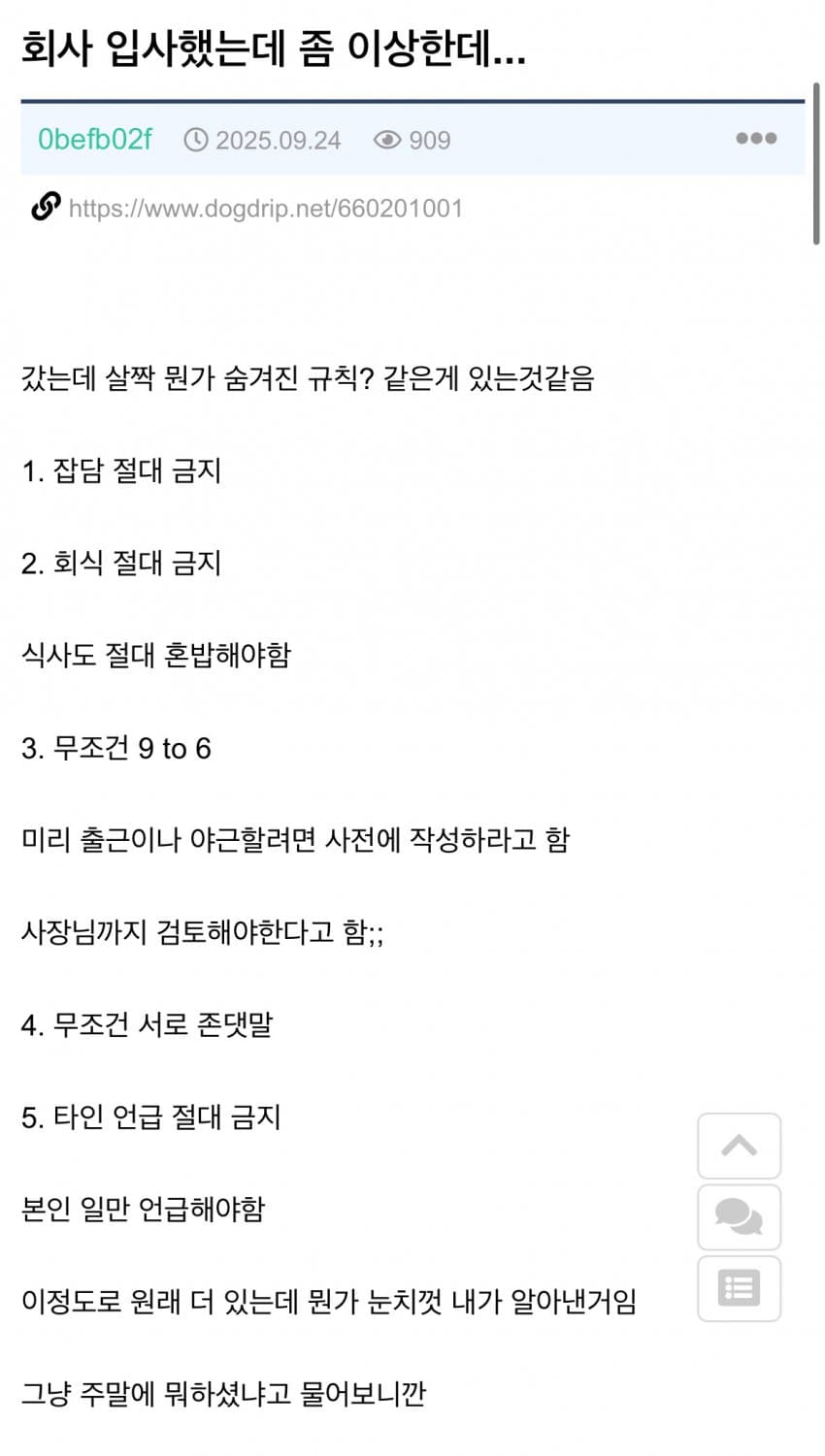The width and height of the screenshot is (825, 1456).
Task: Open author 0befb02f's profile
Action: point(94,140)
